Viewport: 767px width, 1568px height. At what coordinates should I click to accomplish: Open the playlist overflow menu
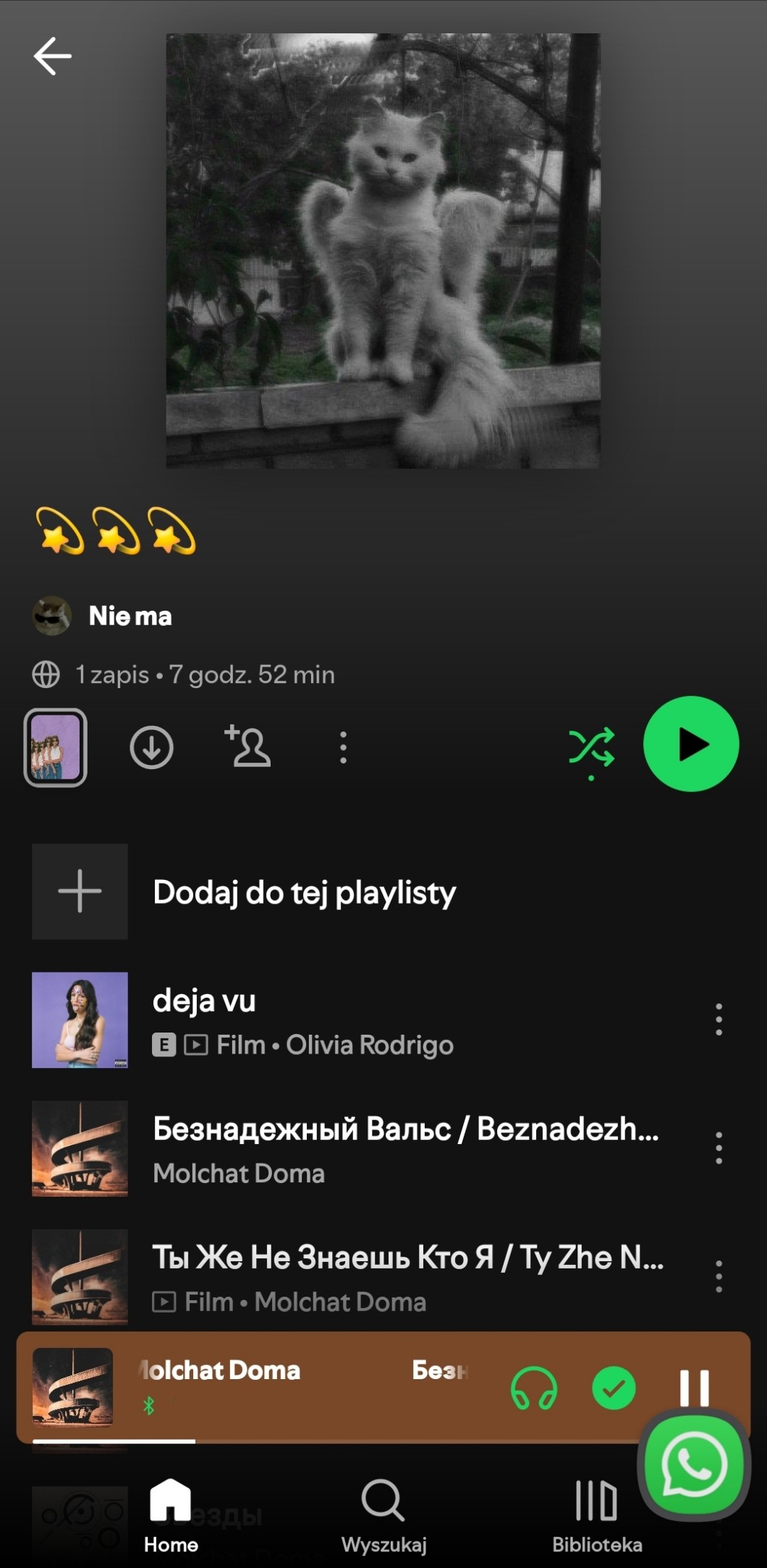coord(343,747)
